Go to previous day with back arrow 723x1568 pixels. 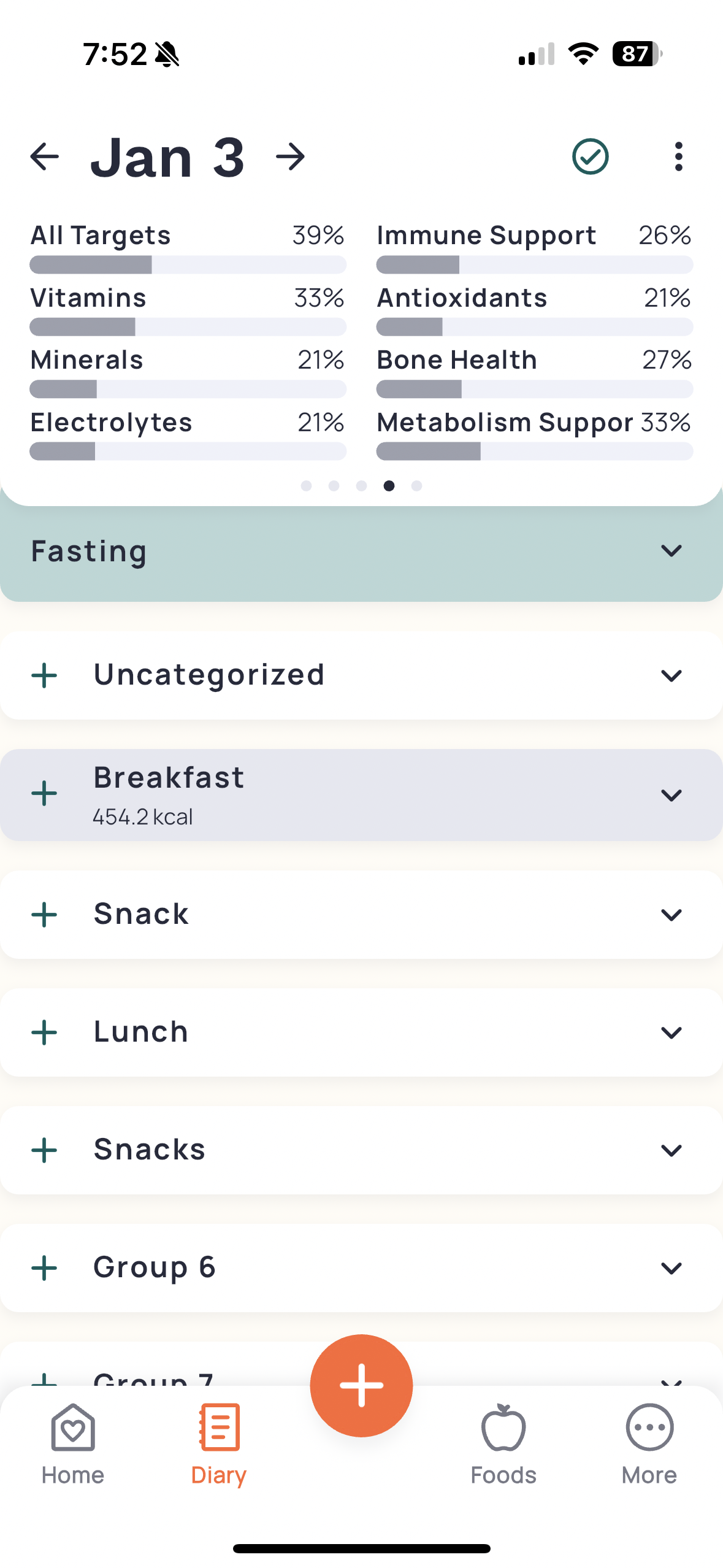click(44, 156)
